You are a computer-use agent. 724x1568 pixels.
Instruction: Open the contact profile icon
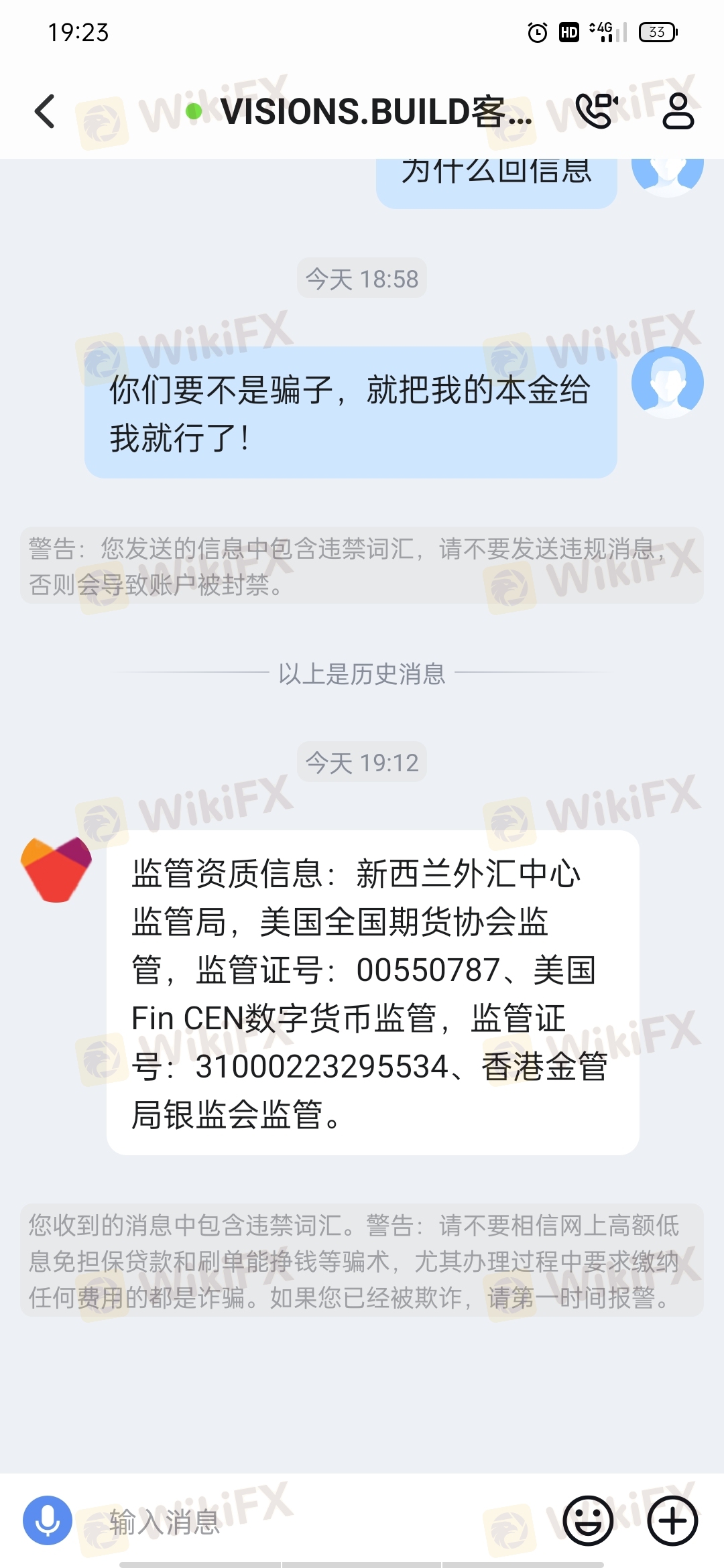tap(678, 111)
